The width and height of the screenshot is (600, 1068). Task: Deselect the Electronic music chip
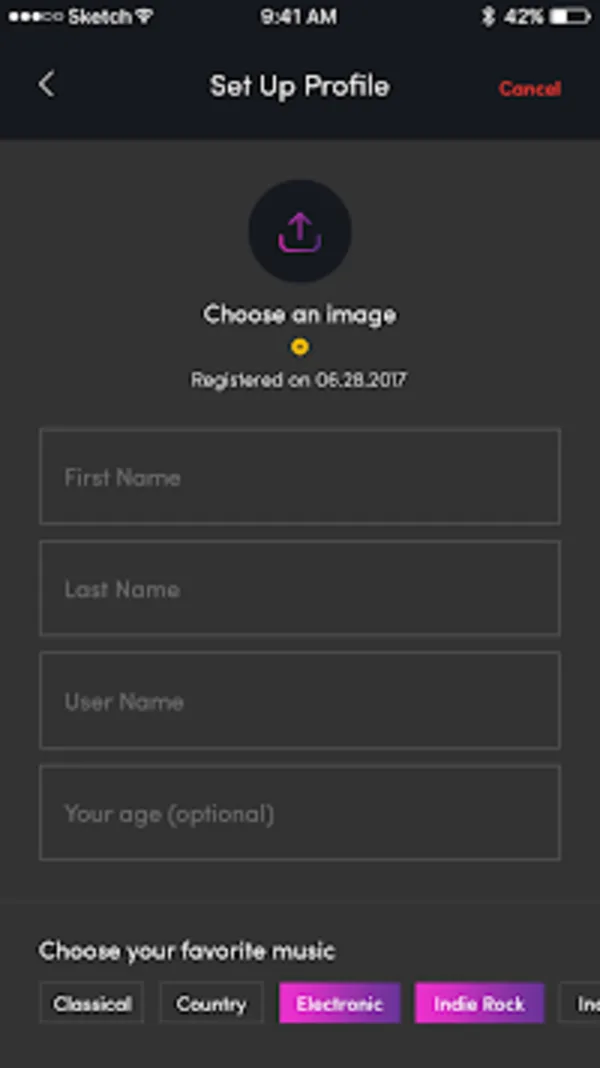coord(340,1003)
